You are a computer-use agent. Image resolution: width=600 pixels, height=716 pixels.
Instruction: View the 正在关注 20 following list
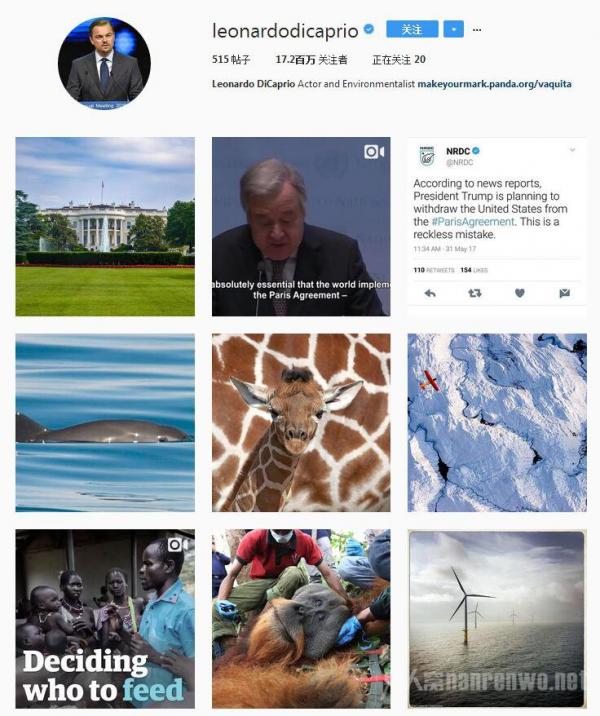(x=398, y=60)
